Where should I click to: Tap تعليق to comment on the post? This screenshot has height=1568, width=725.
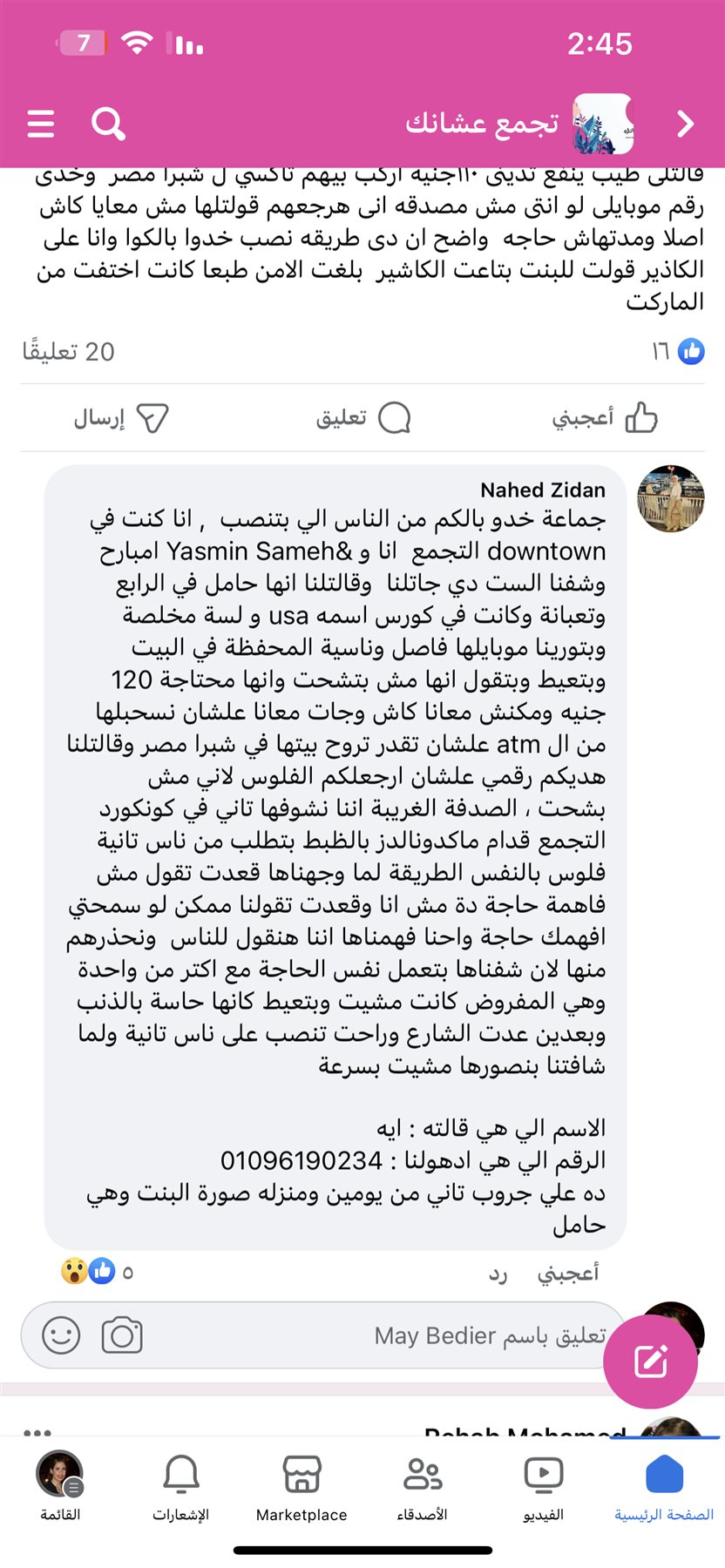click(362, 418)
